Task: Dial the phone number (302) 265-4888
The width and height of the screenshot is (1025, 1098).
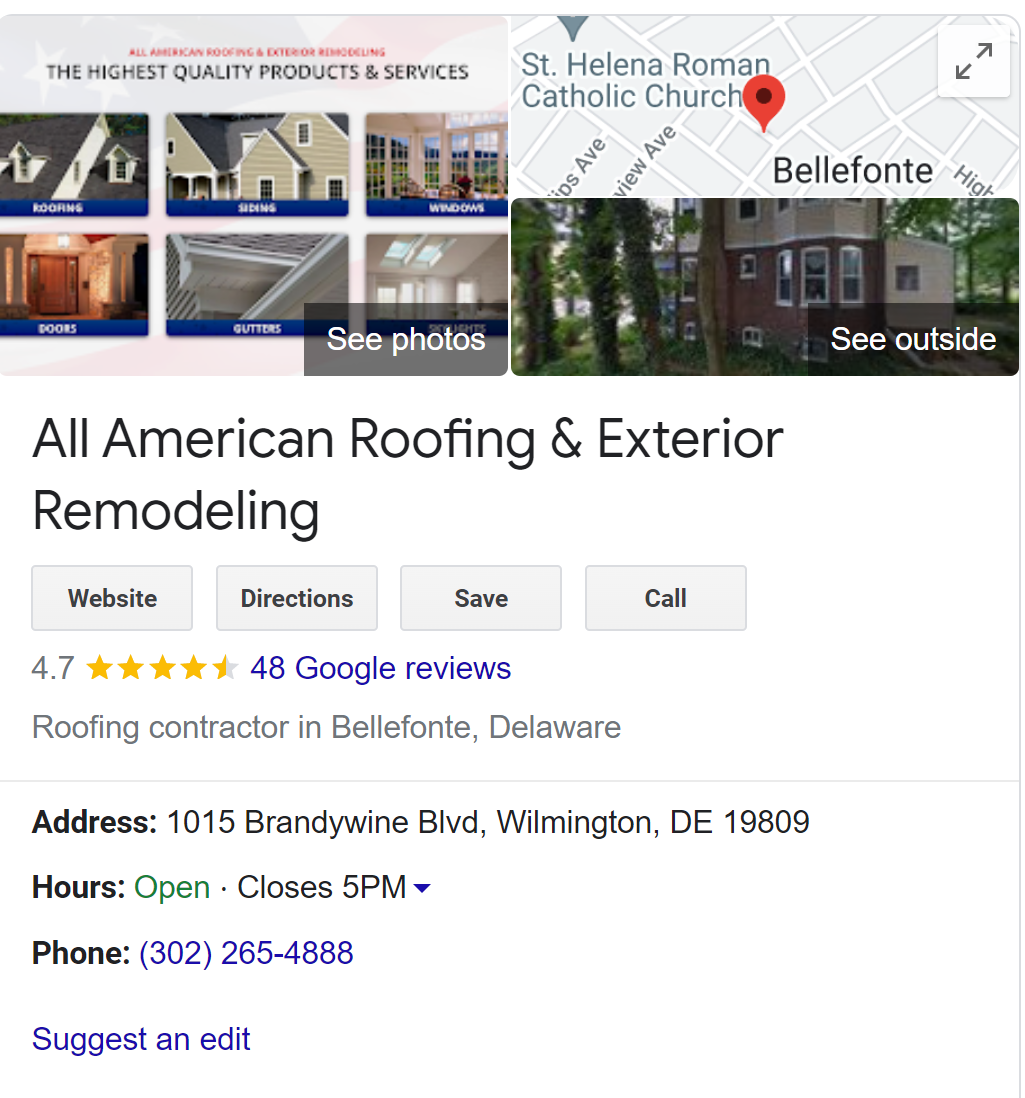Action: [246, 953]
